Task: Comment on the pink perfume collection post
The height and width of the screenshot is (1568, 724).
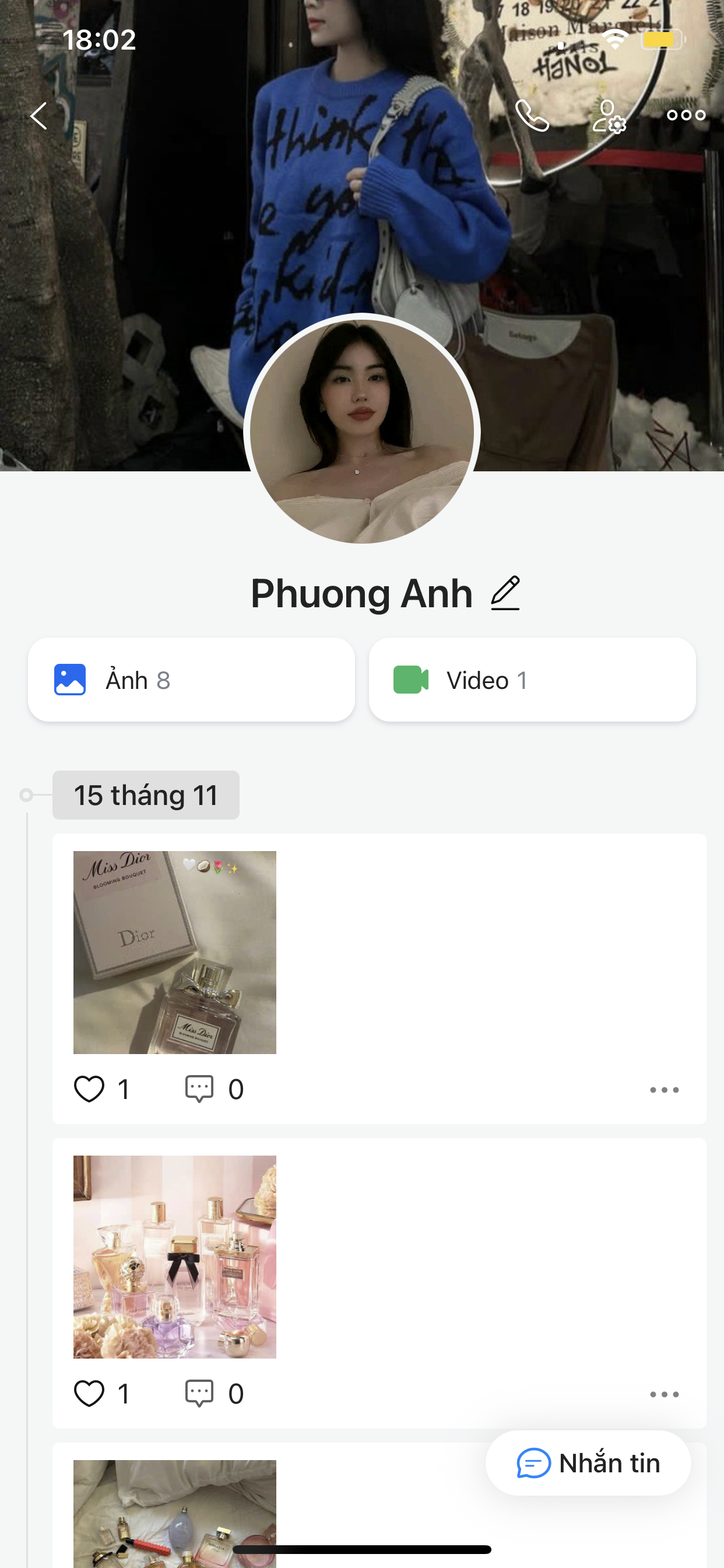Action: (x=199, y=1394)
